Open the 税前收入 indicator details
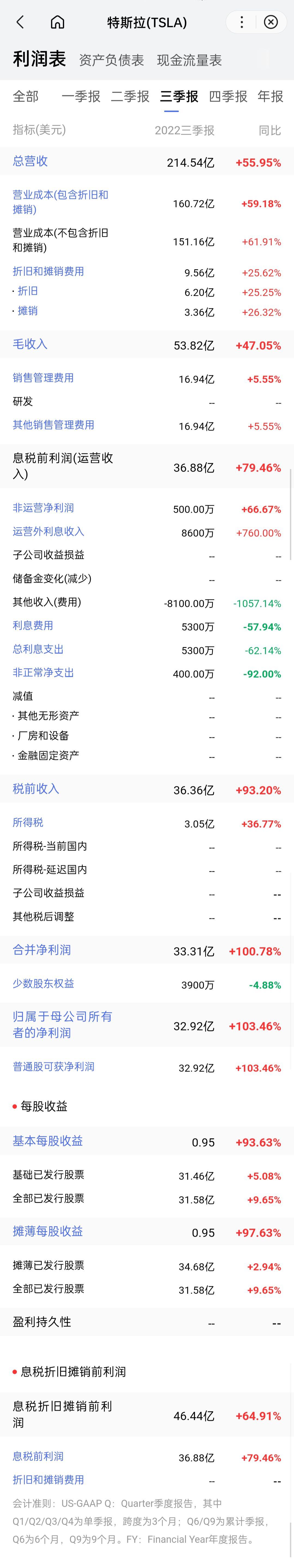 [36, 789]
